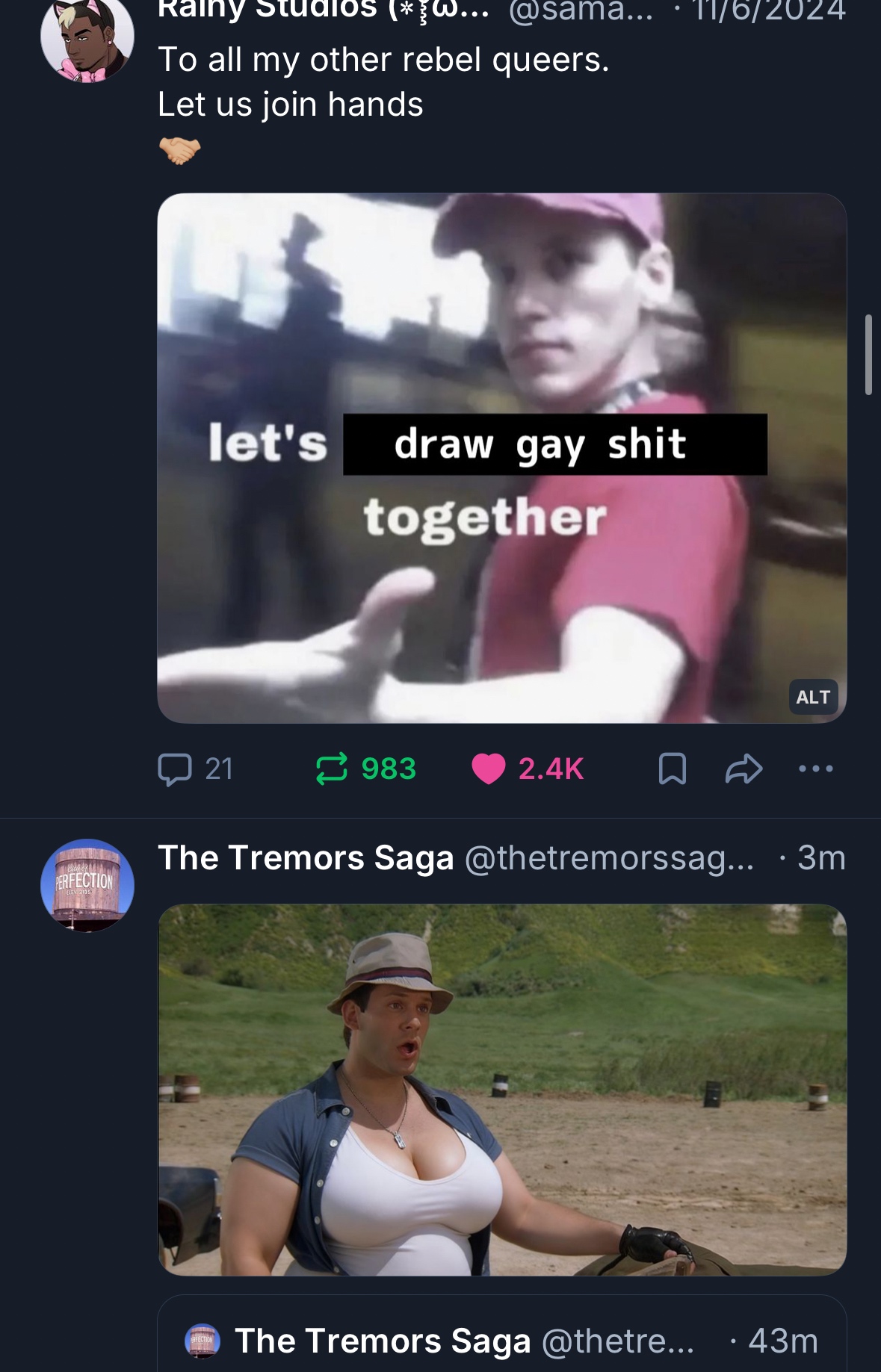Unlike Rainy Studios' post
The height and width of the screenshot is (1372, 881).
pos(489,769)
